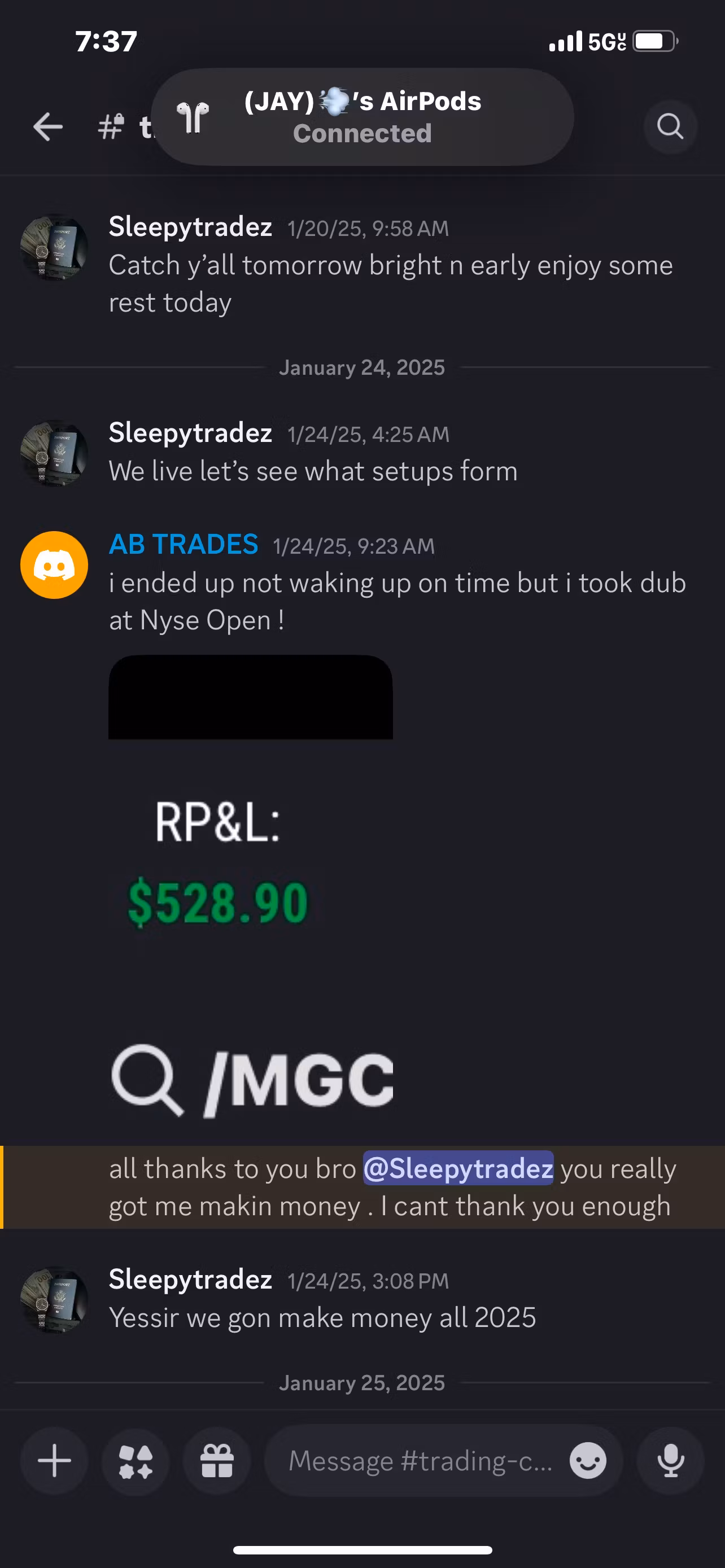Tap the AirPods Connected banner

pos(362,117)
